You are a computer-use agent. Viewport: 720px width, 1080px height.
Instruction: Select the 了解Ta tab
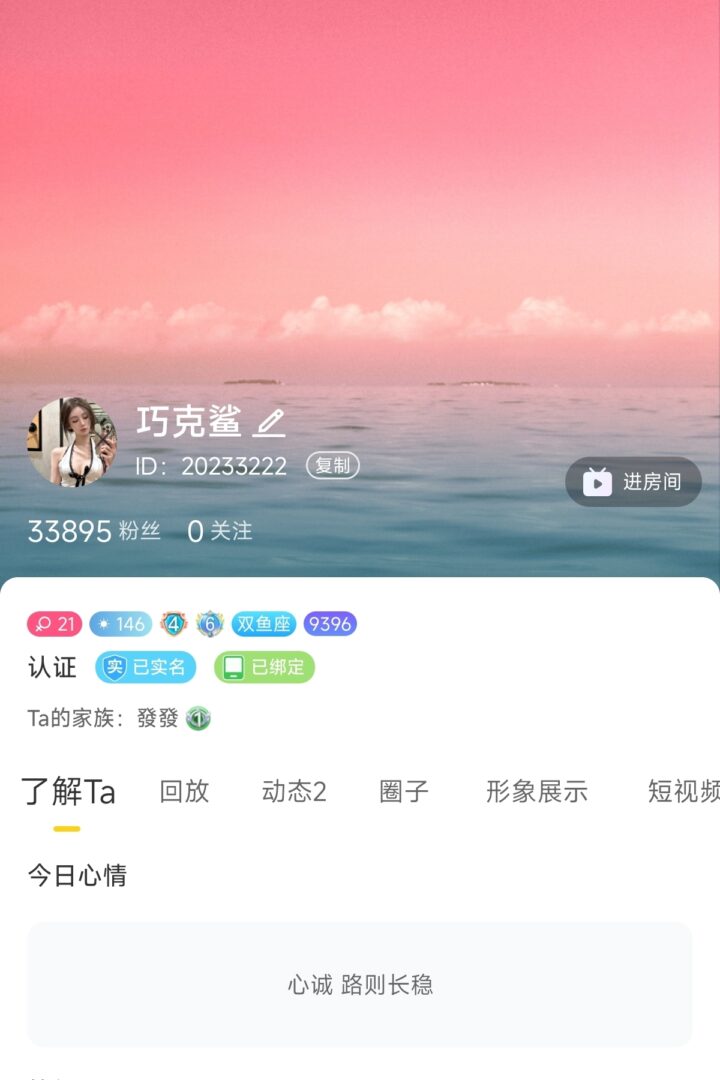tap(68, 792)
